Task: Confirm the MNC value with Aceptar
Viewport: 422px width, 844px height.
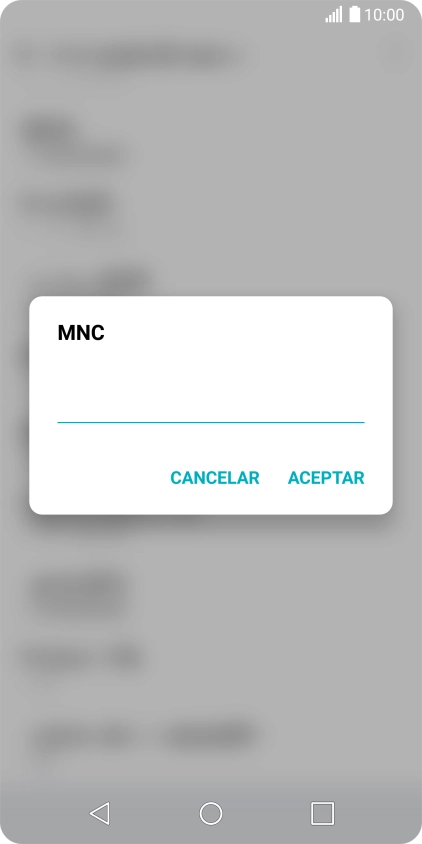Action: (x=326, y=477)
